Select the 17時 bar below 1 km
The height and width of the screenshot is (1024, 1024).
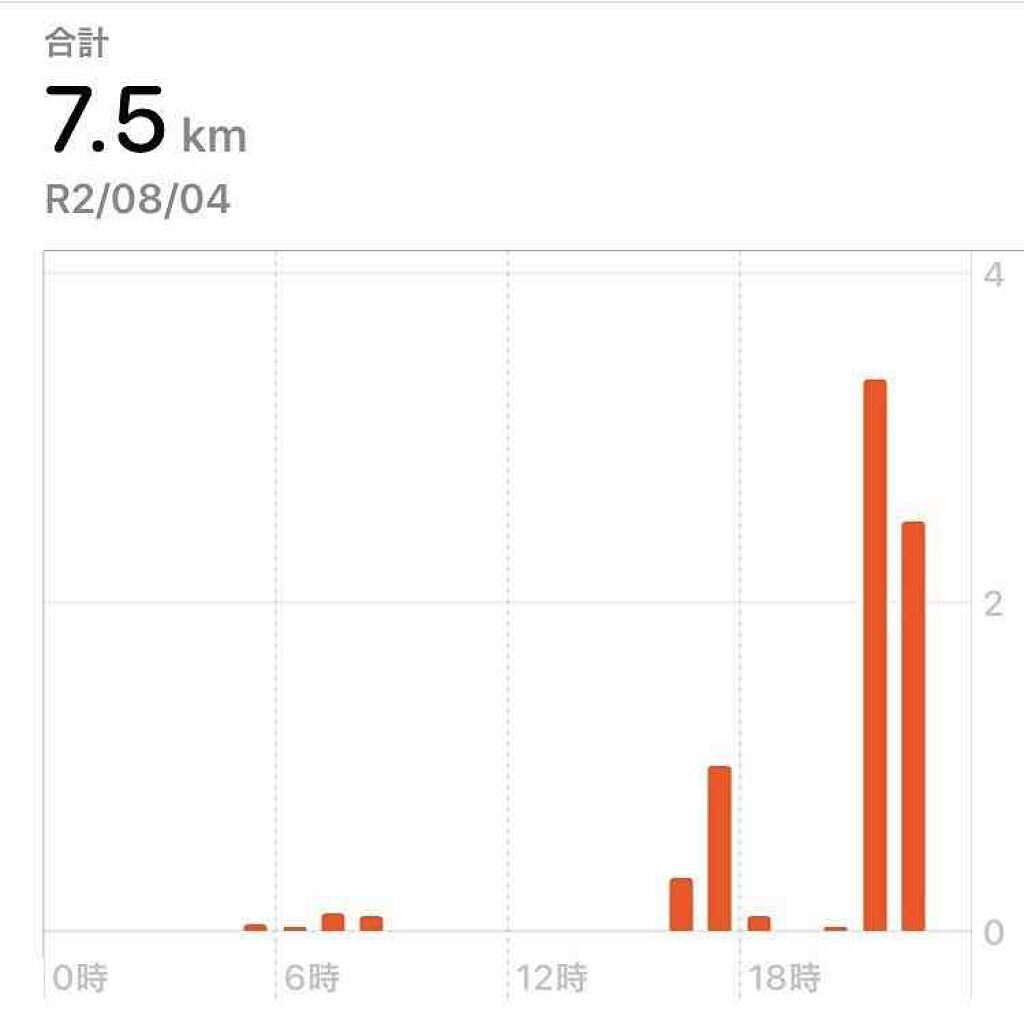click(720, 848)
